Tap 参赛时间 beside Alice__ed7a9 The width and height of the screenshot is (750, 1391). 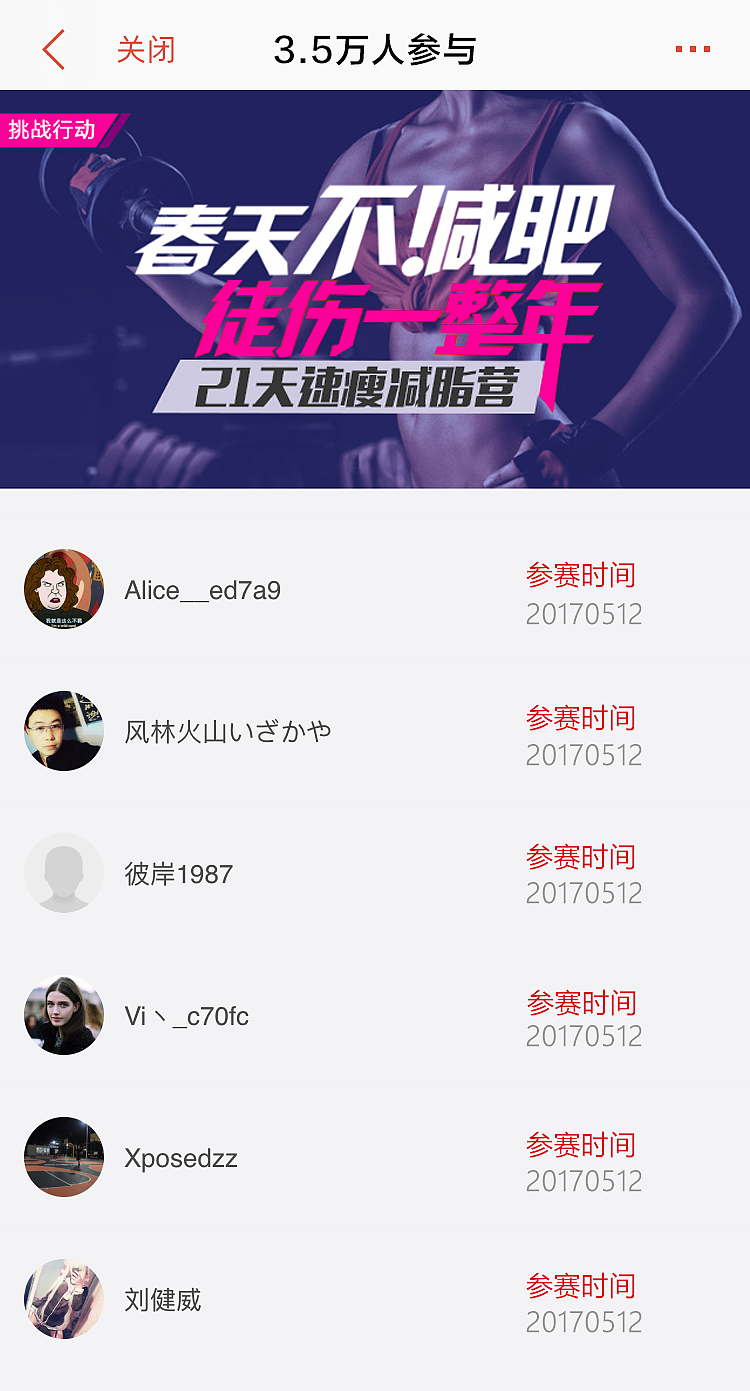click(x=583, y=575)
